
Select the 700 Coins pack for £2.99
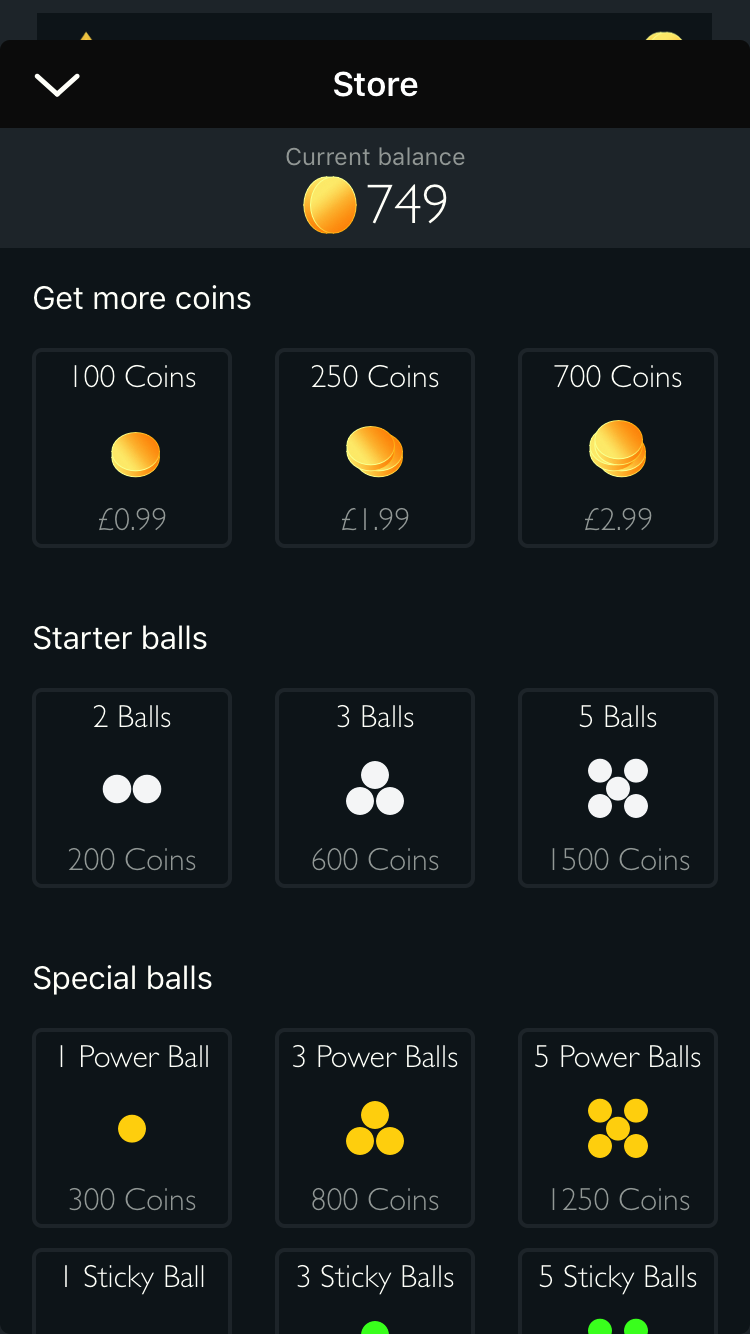coord(618,448)
